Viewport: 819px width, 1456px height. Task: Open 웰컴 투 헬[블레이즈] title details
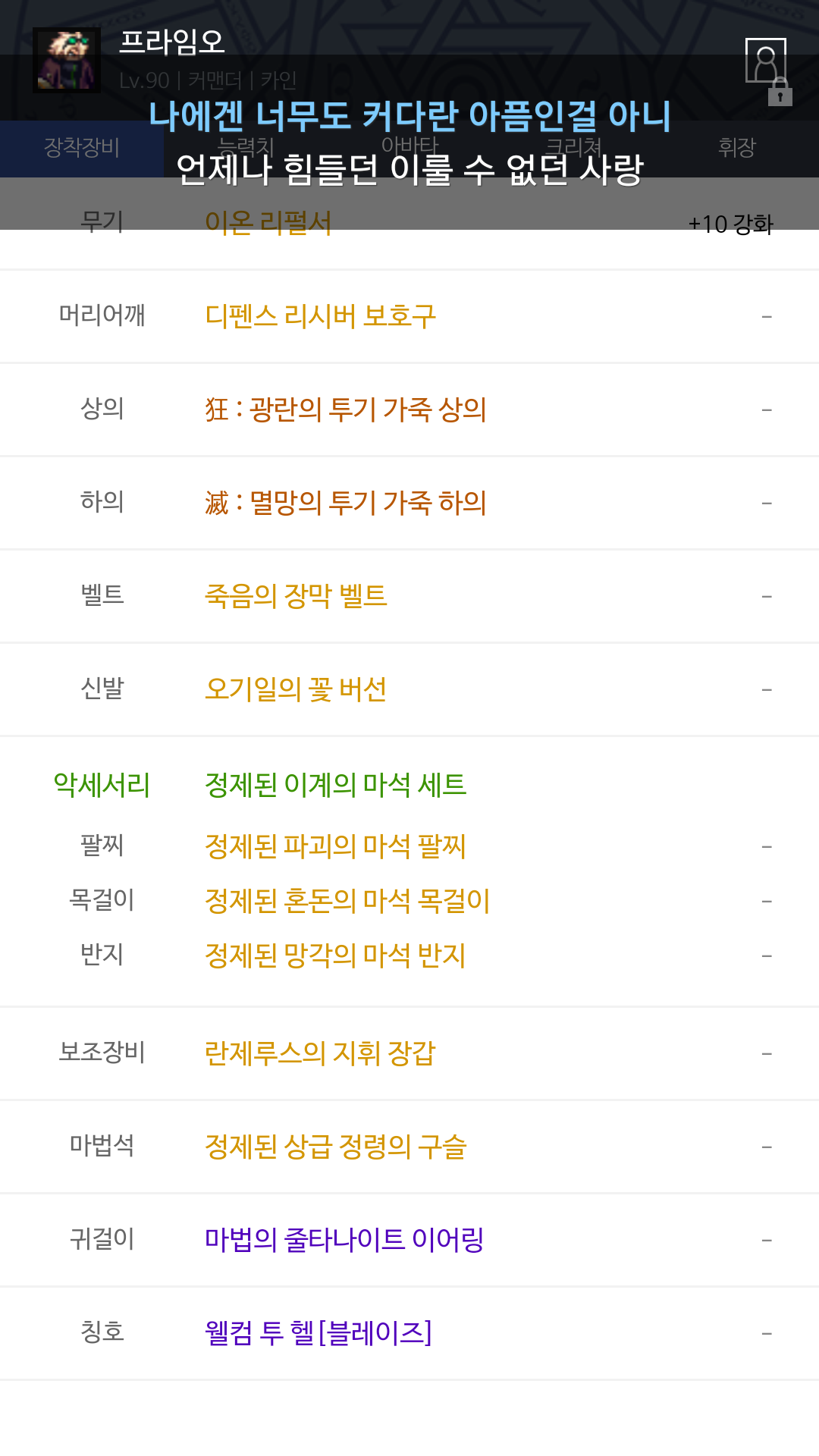318,1333
